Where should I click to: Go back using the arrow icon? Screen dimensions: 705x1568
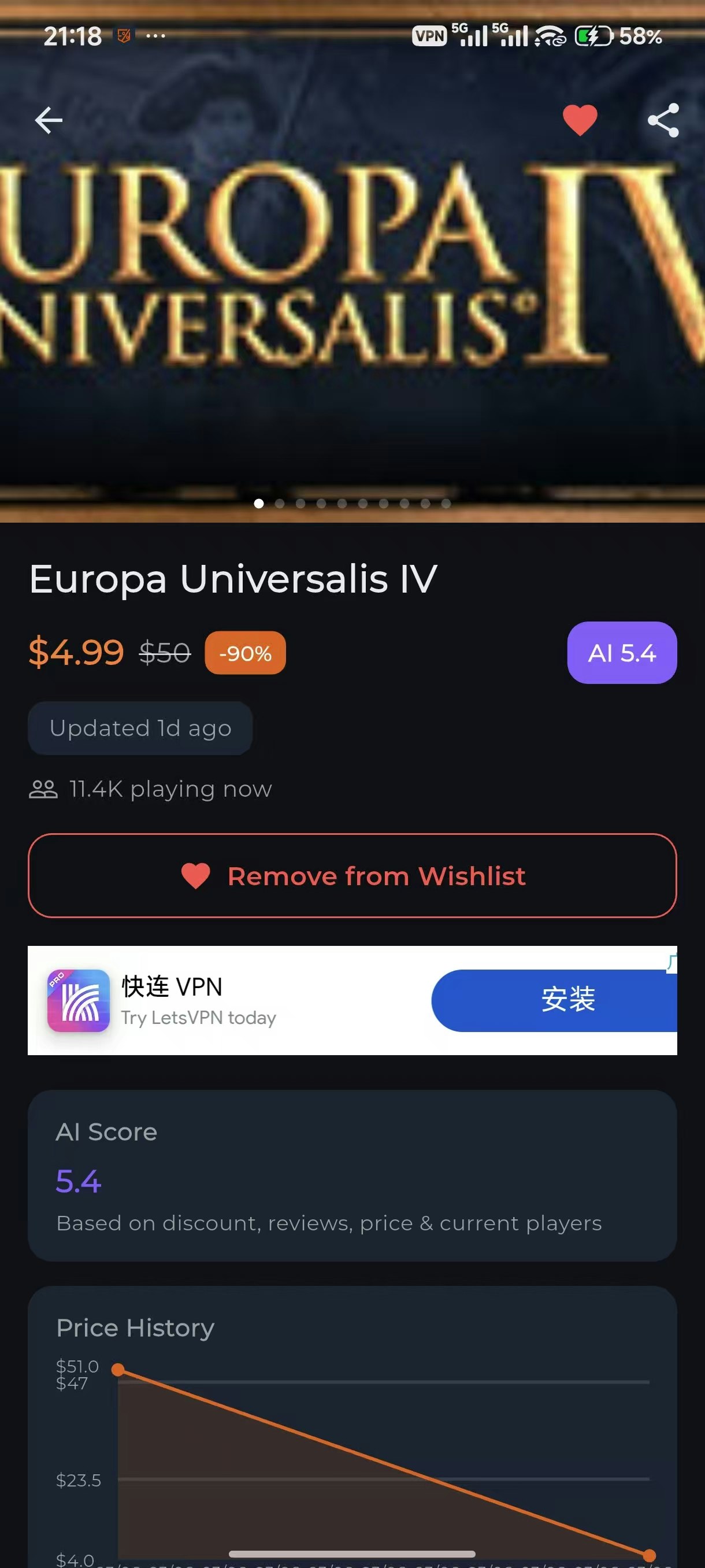(x=49, y=120)
